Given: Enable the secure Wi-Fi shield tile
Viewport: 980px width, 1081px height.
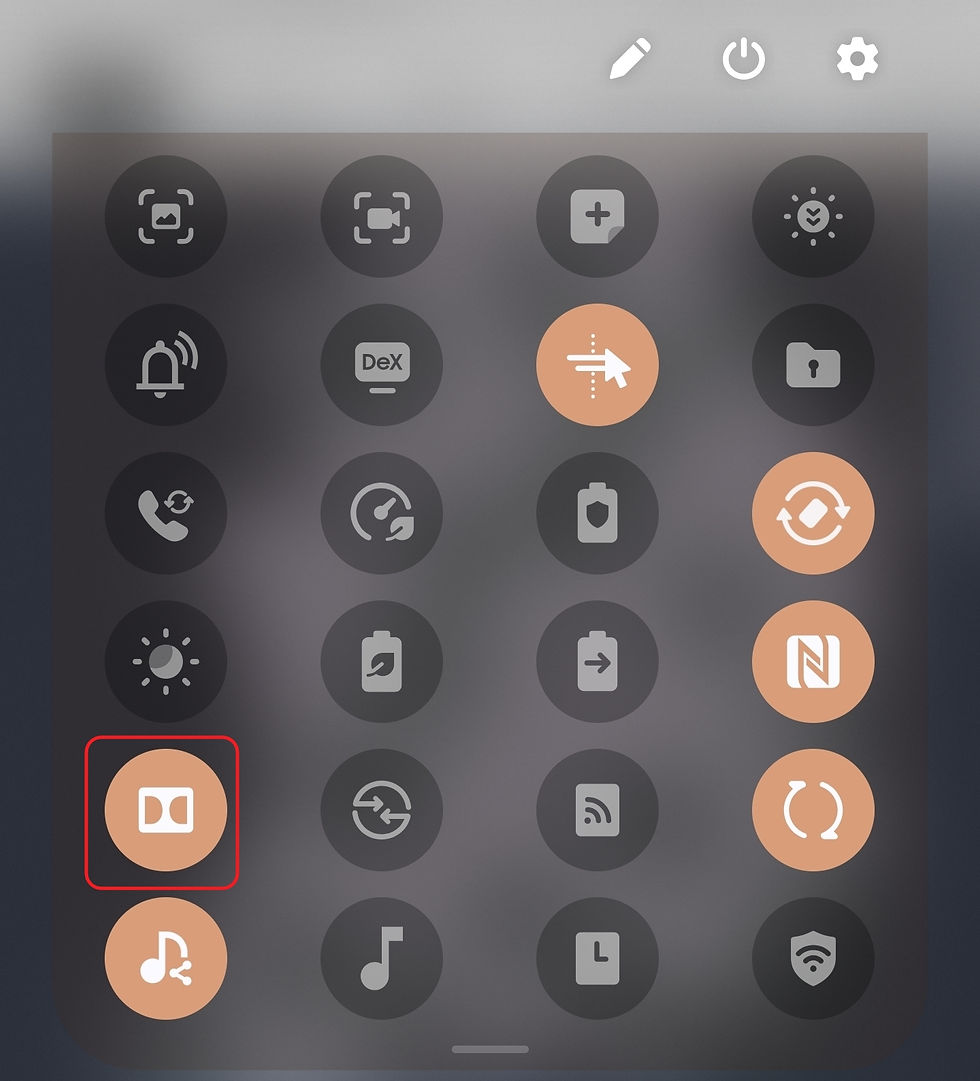Looking at the screenshot, I should 813,958.
